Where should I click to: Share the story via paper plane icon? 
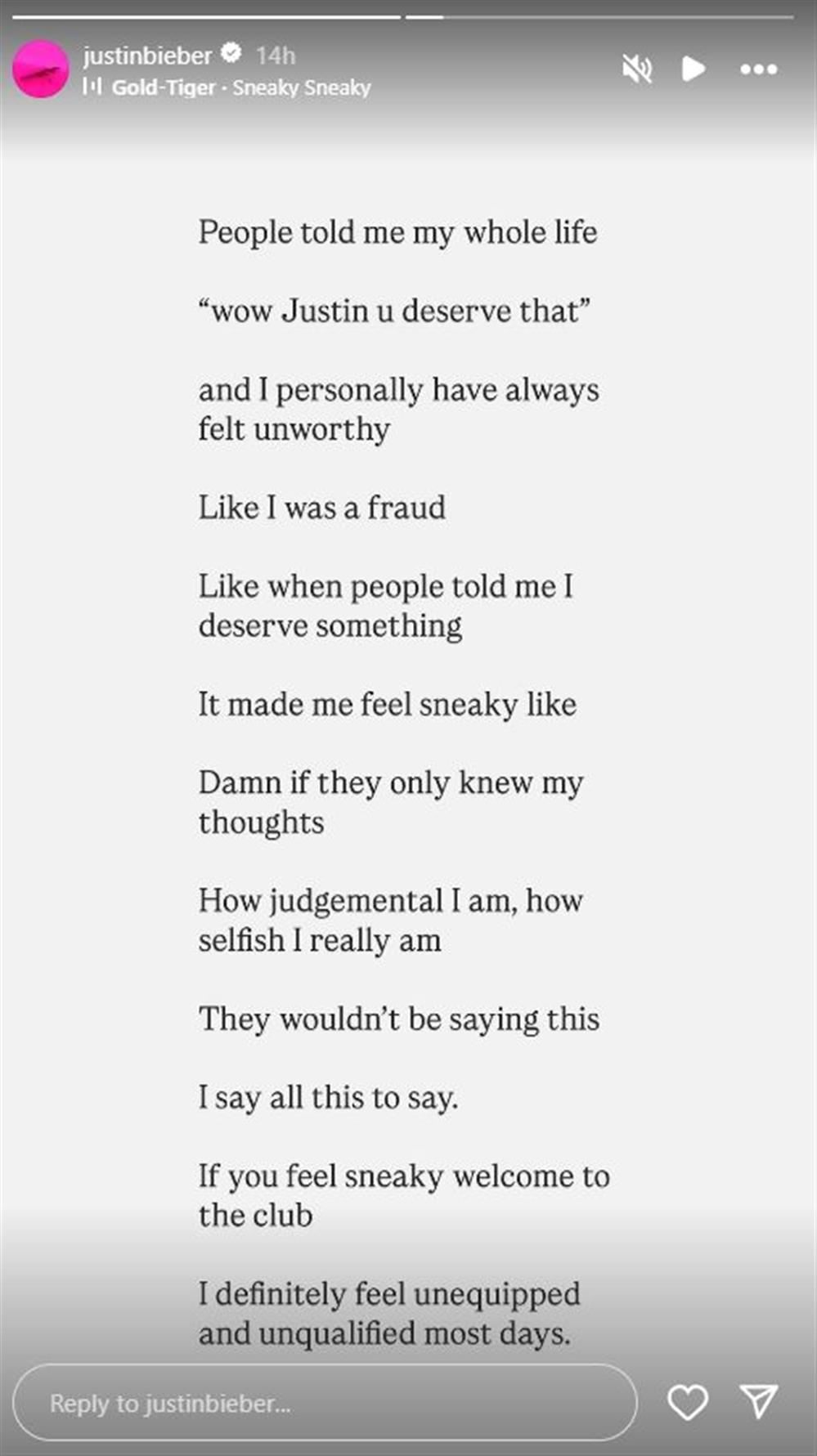point(758,1401)
